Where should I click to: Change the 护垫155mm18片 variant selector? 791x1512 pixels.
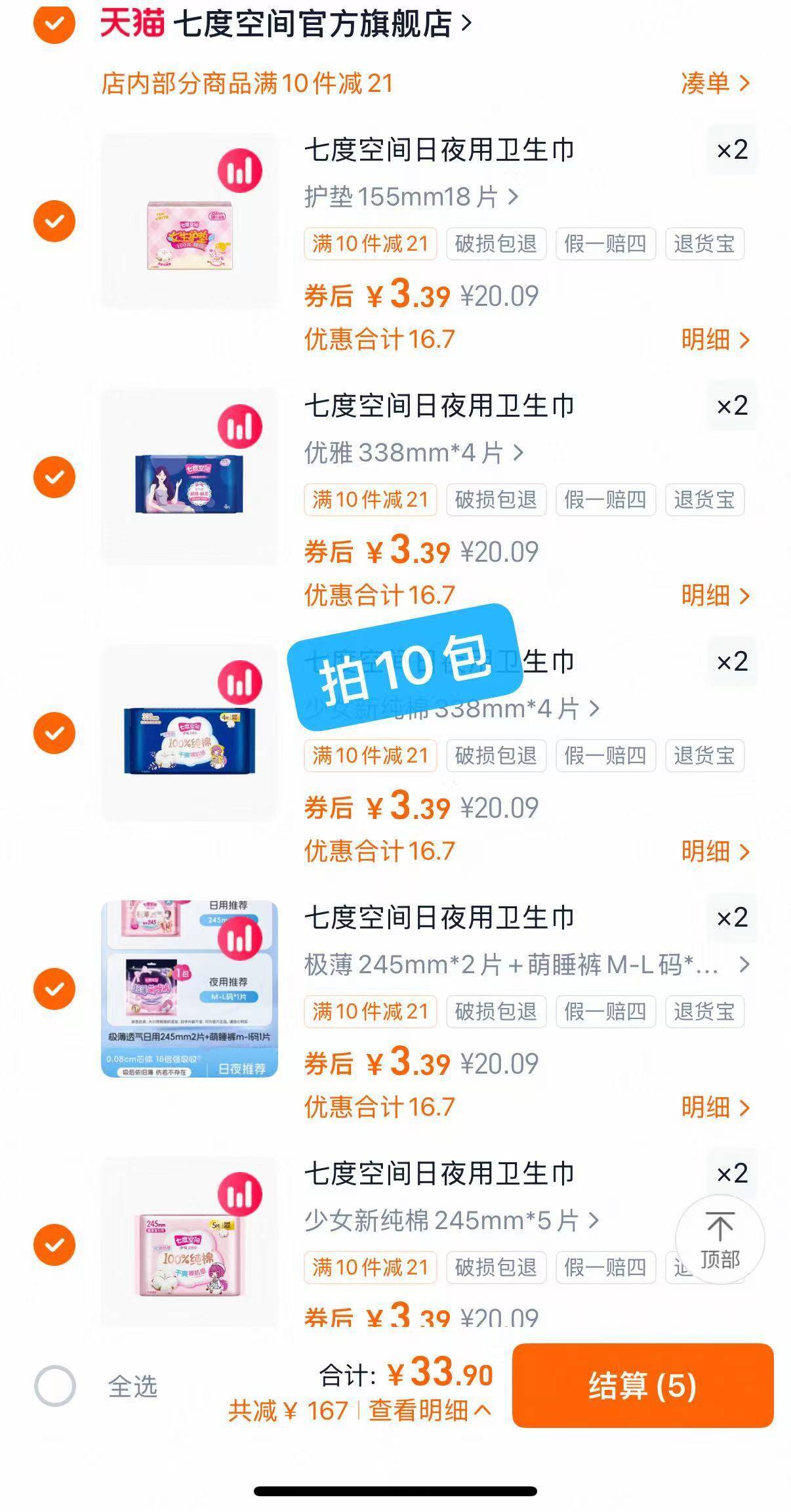tap(411, 197)
